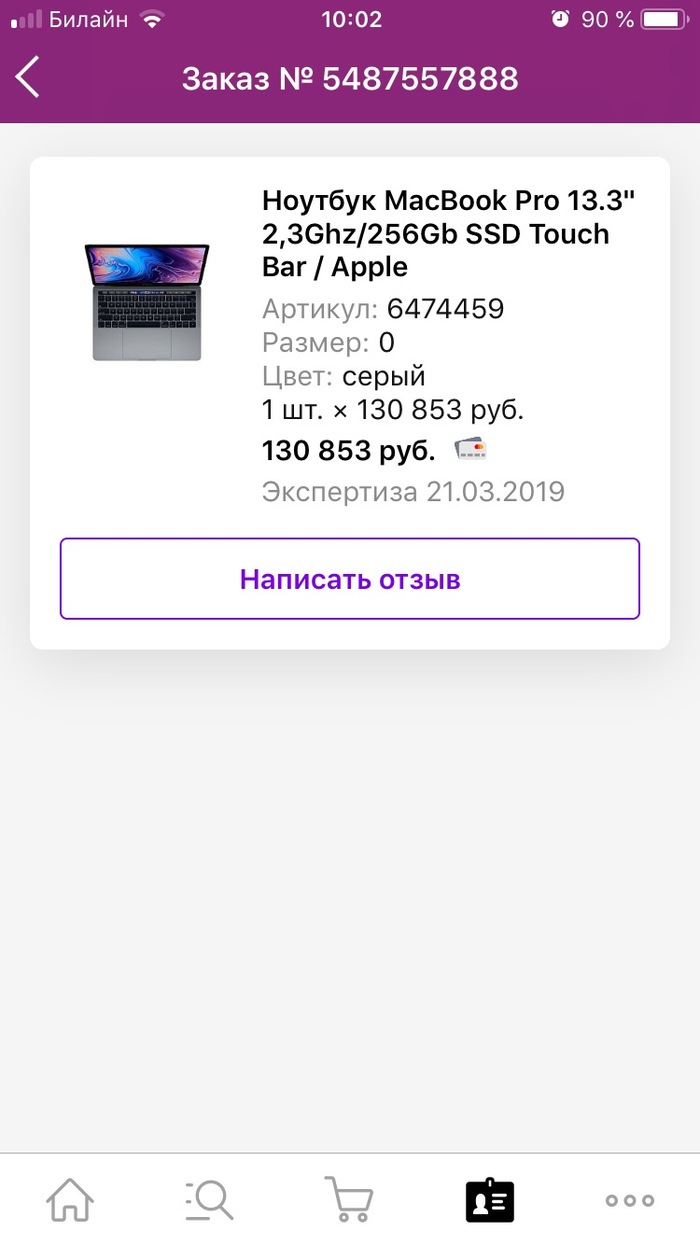Tap the Написать отзыв button
Viewport: 700px width, 1245px height.
[x=350, y=579]
